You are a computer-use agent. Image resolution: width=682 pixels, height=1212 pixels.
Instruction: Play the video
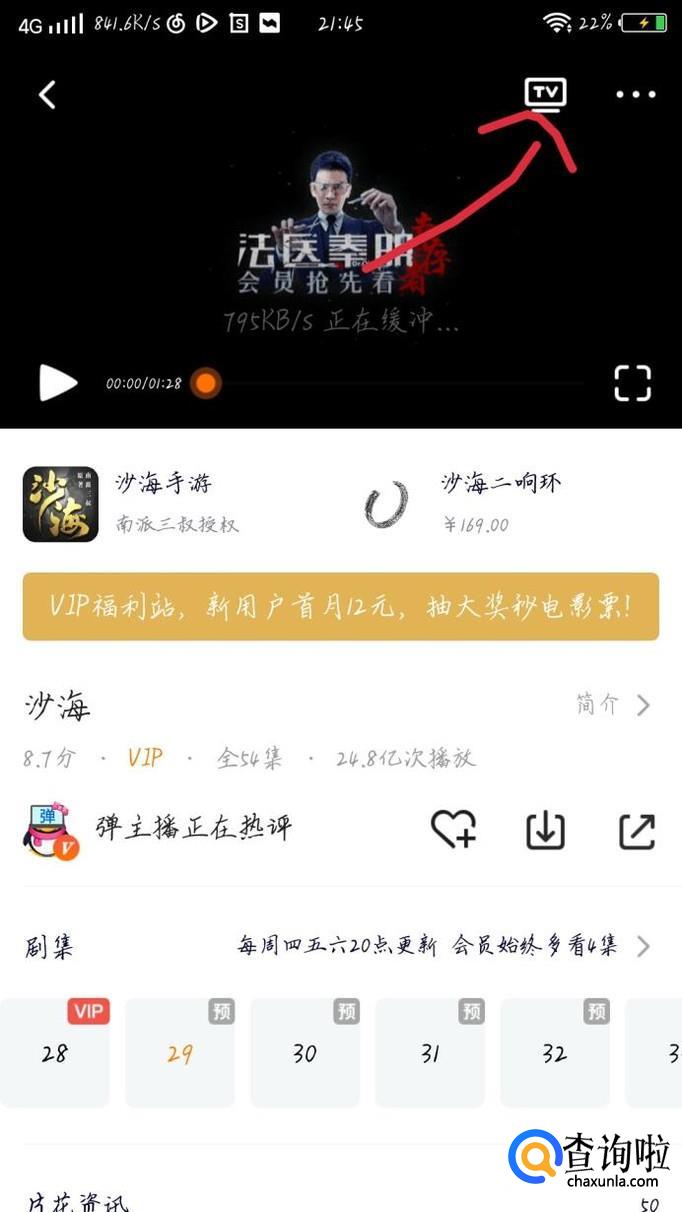(58, 383)
